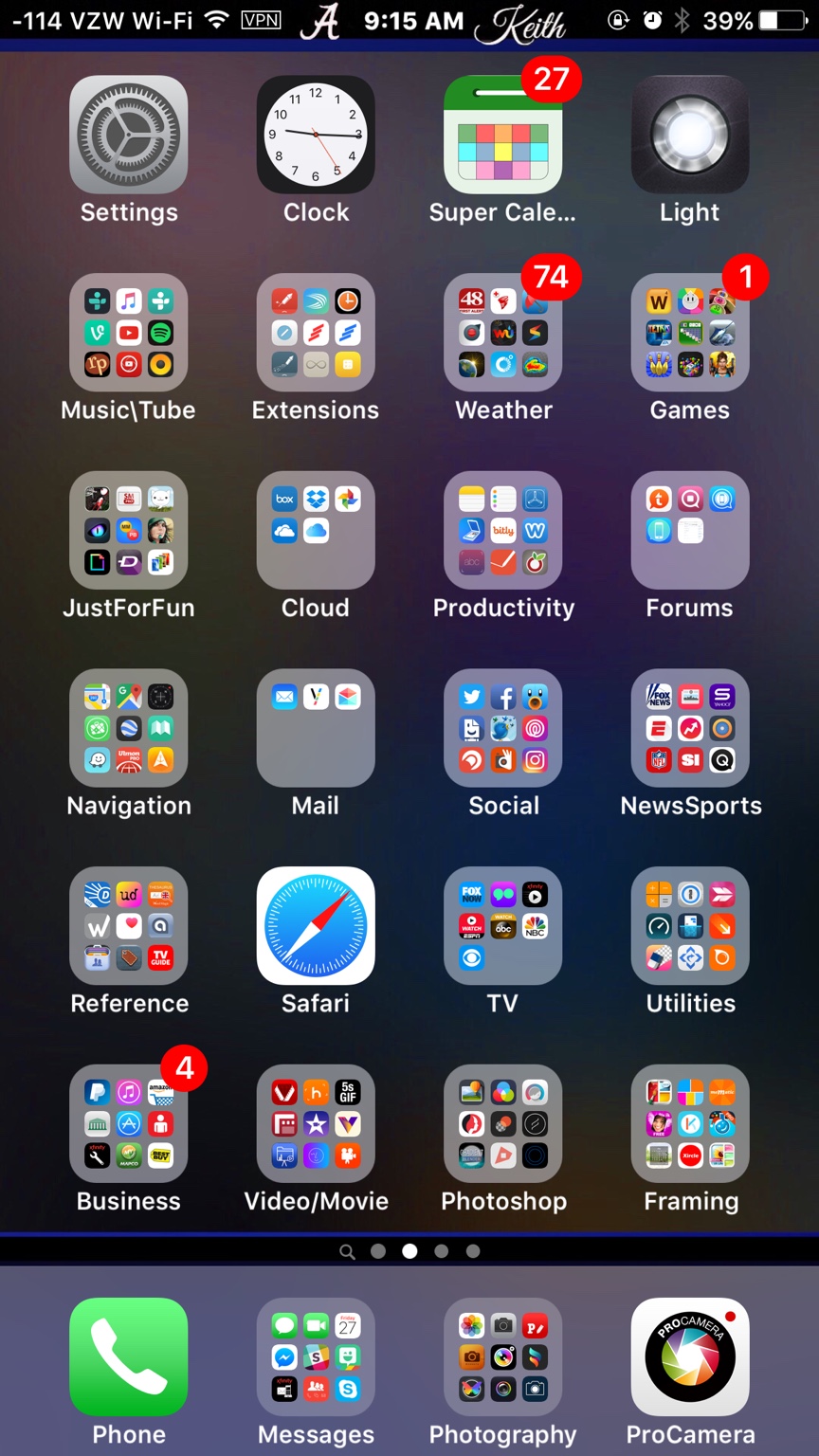Open the Social folder
Image resolution: width=819 pixels, height=1456 pixels.
tap(503, 728)
